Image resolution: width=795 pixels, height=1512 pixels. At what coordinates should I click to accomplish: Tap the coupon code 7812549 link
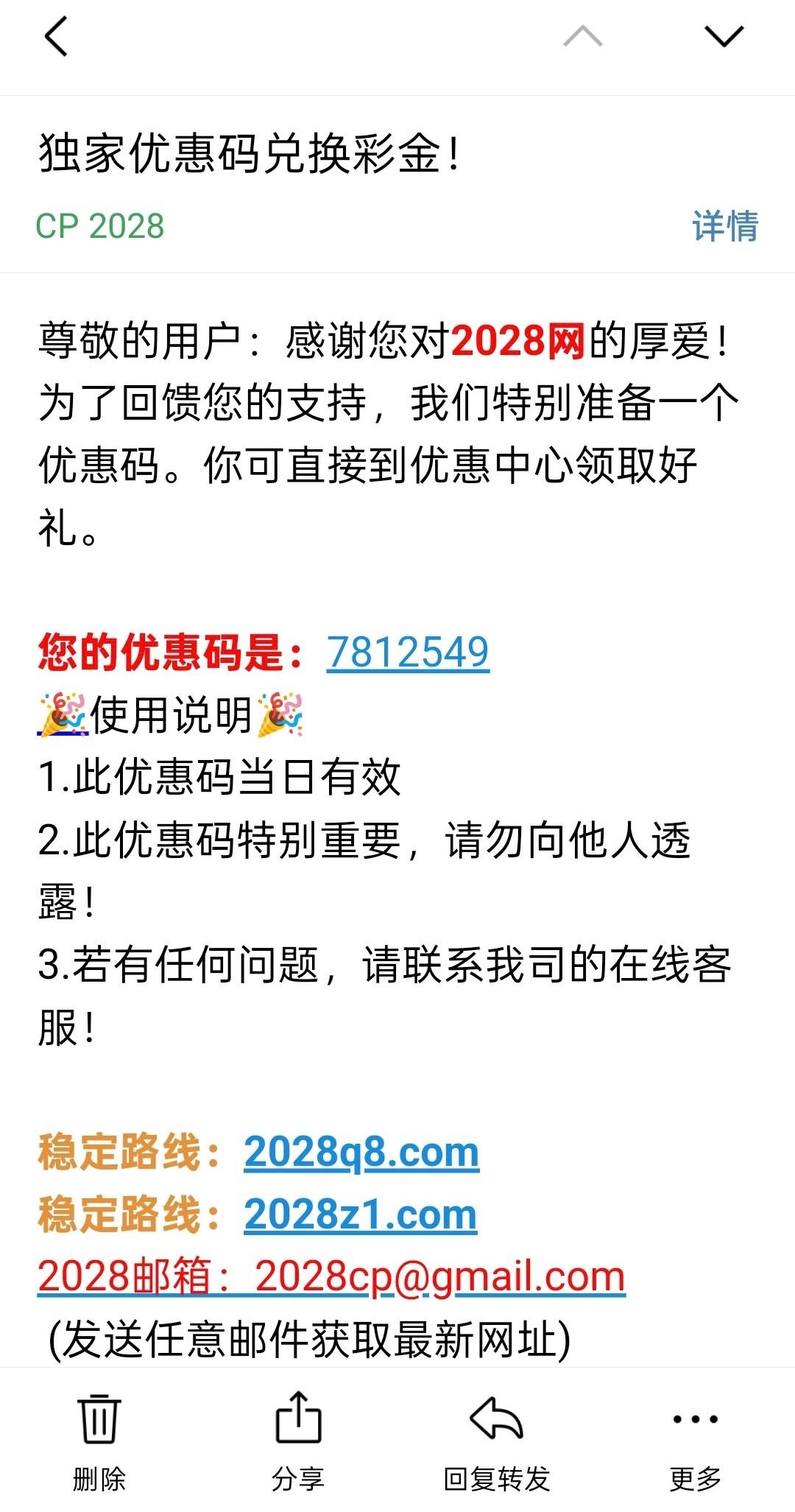408,652
